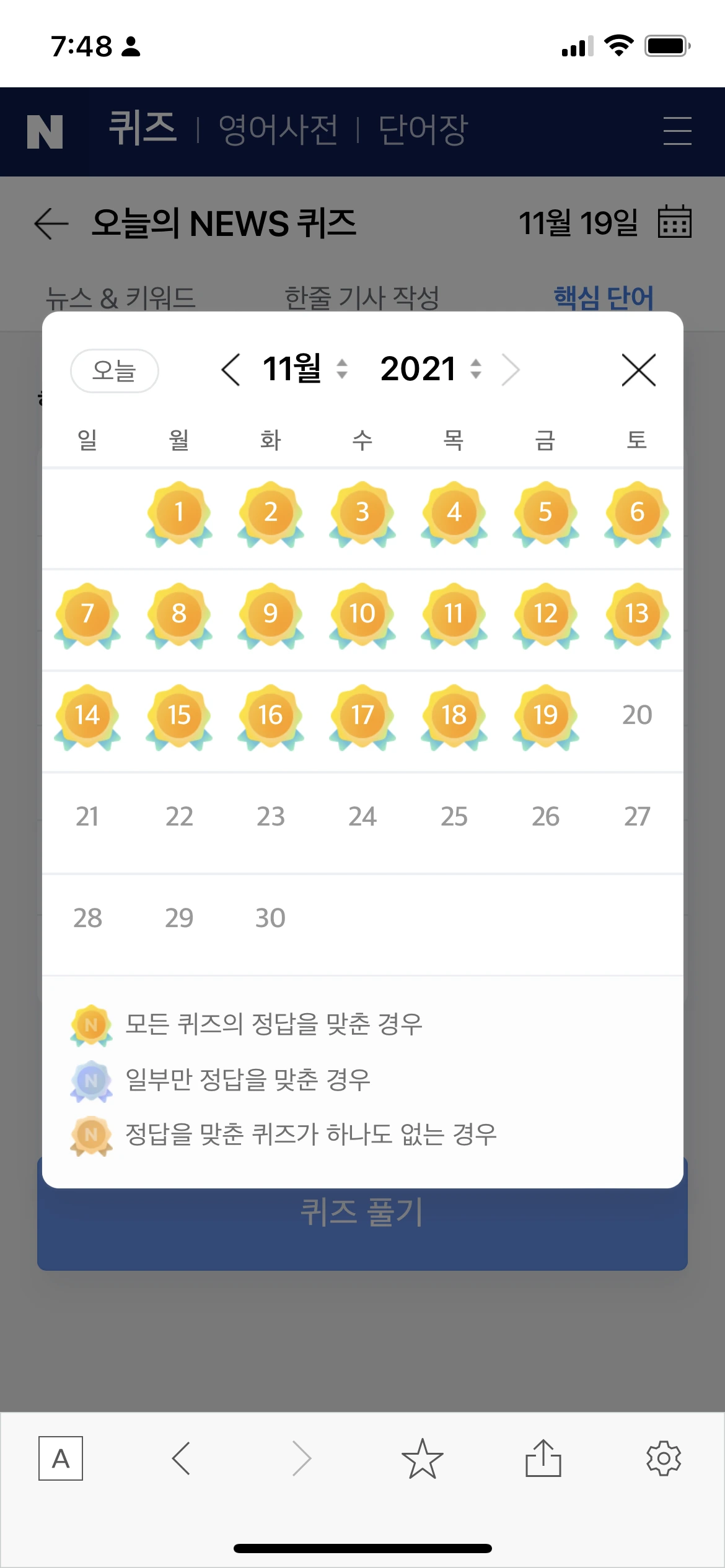
Task: Tap the browser favorites star
Action: click(x=423, y=1458)
